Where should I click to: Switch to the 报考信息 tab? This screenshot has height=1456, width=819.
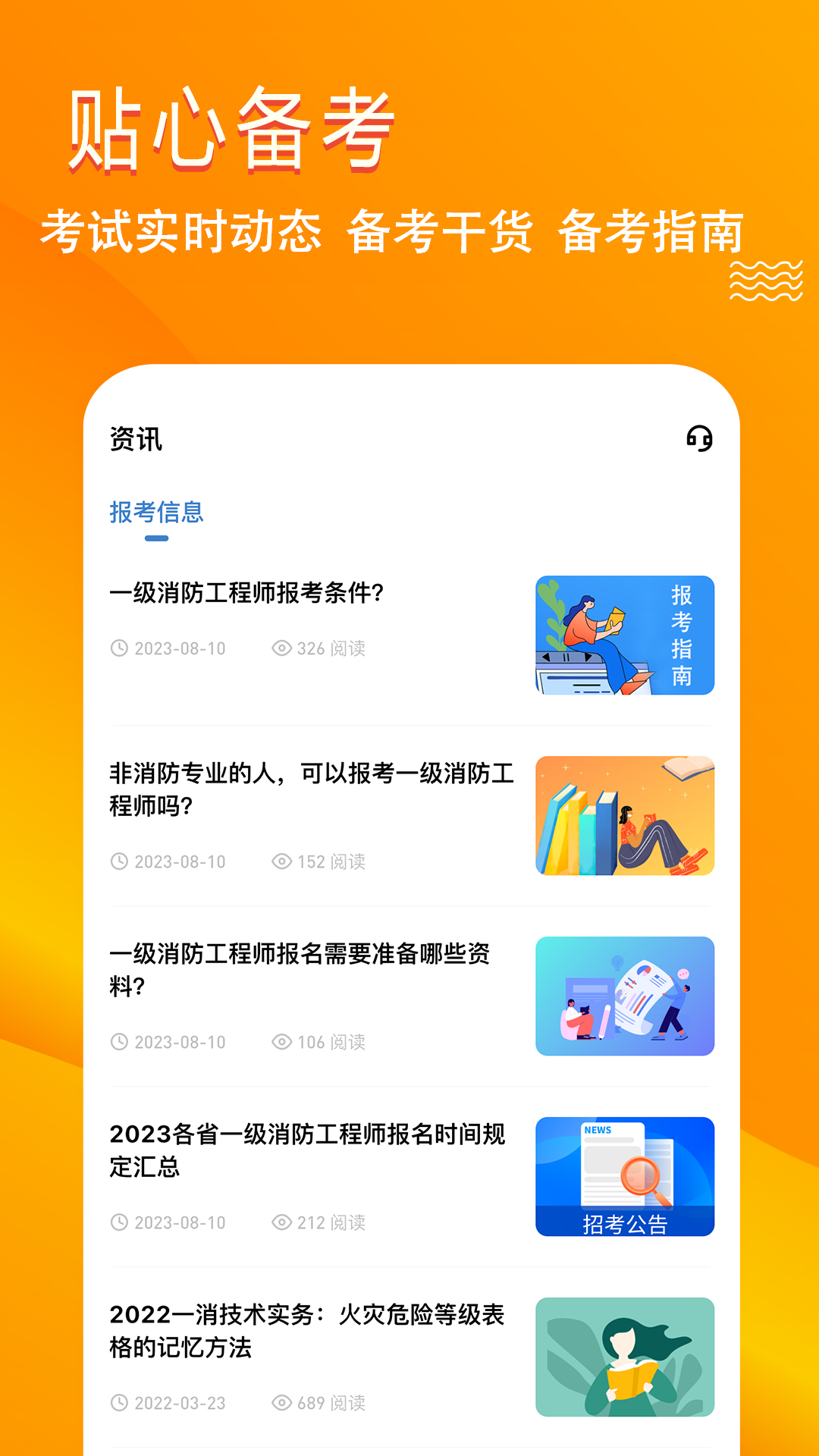click(x=156, y=512)
